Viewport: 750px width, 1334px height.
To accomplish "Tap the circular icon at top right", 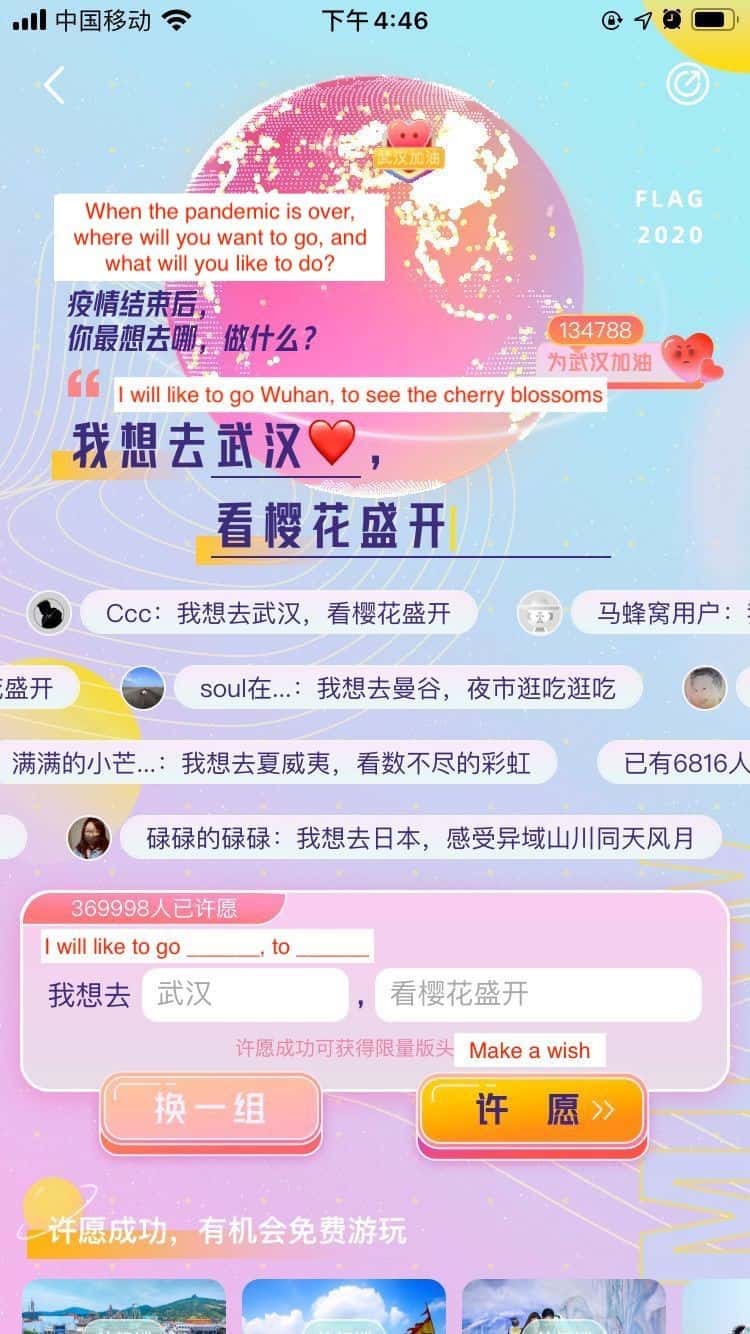I will (687, 86).
